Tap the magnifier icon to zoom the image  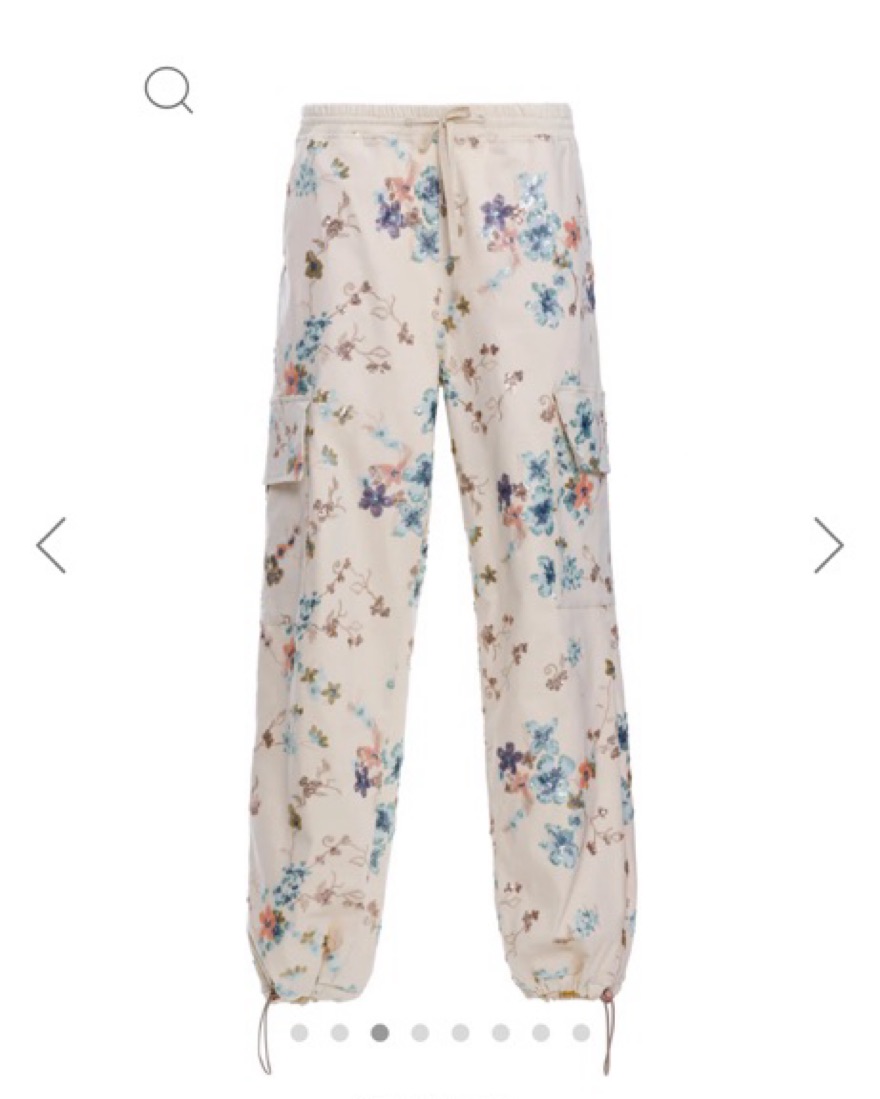167,89
